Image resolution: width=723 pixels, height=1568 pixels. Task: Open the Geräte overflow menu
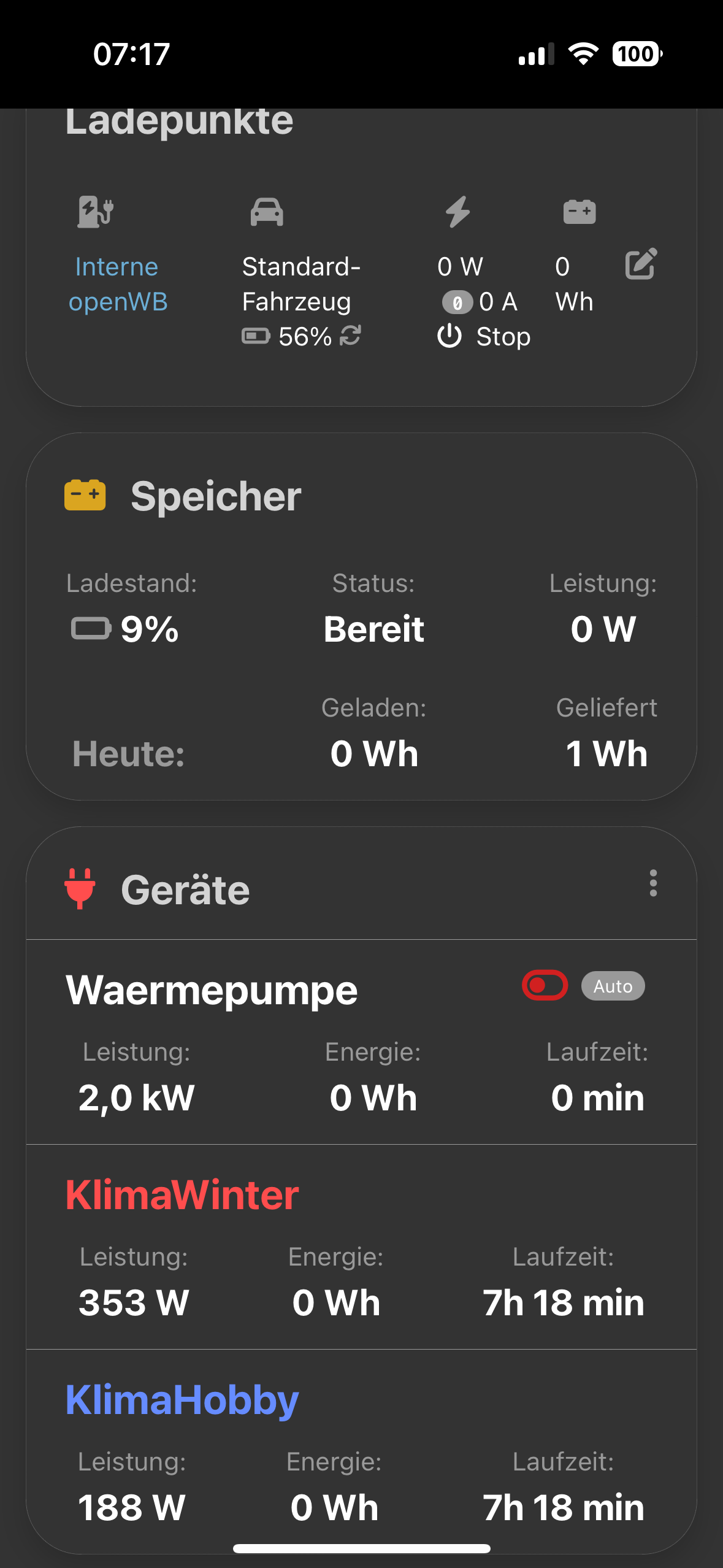coord(653,883)
